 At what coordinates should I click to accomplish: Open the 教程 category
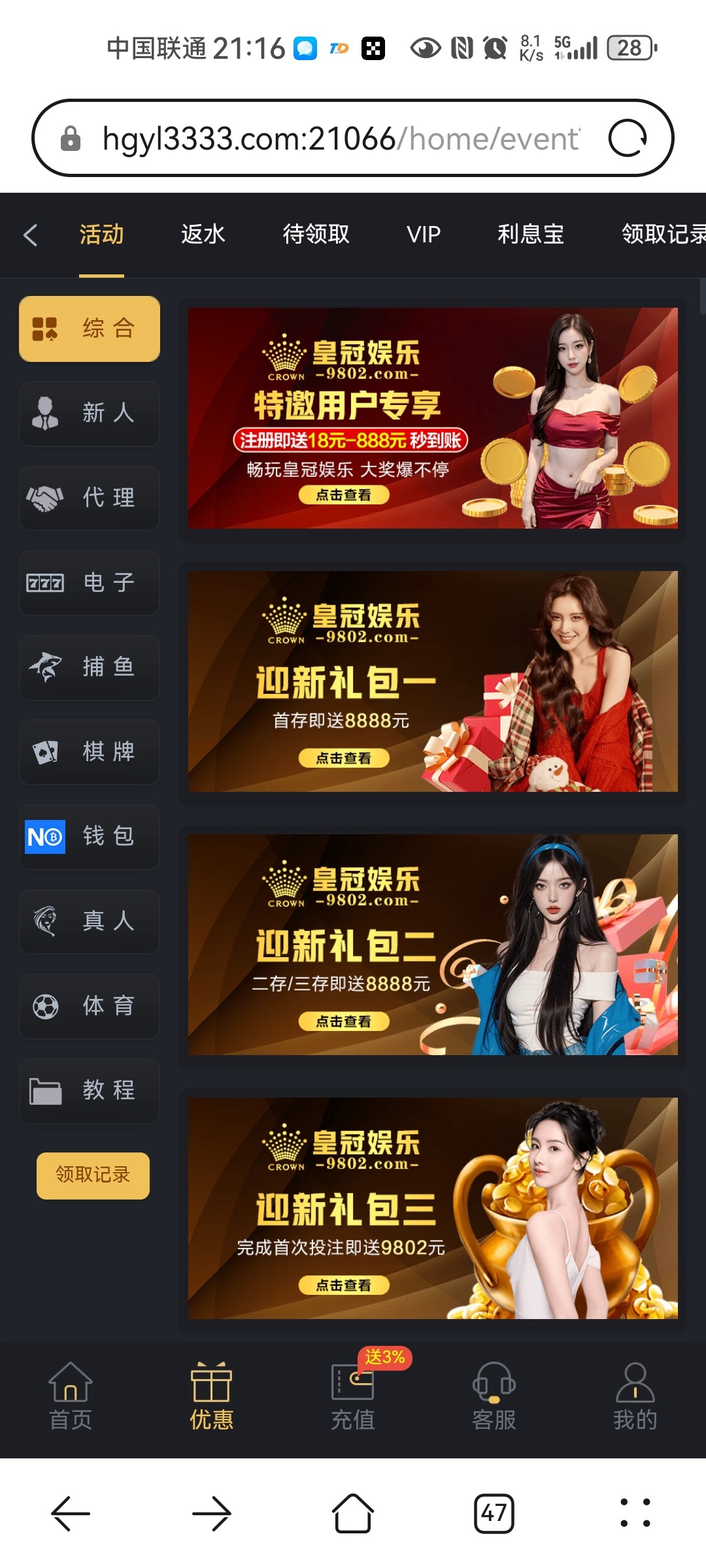90,1090
